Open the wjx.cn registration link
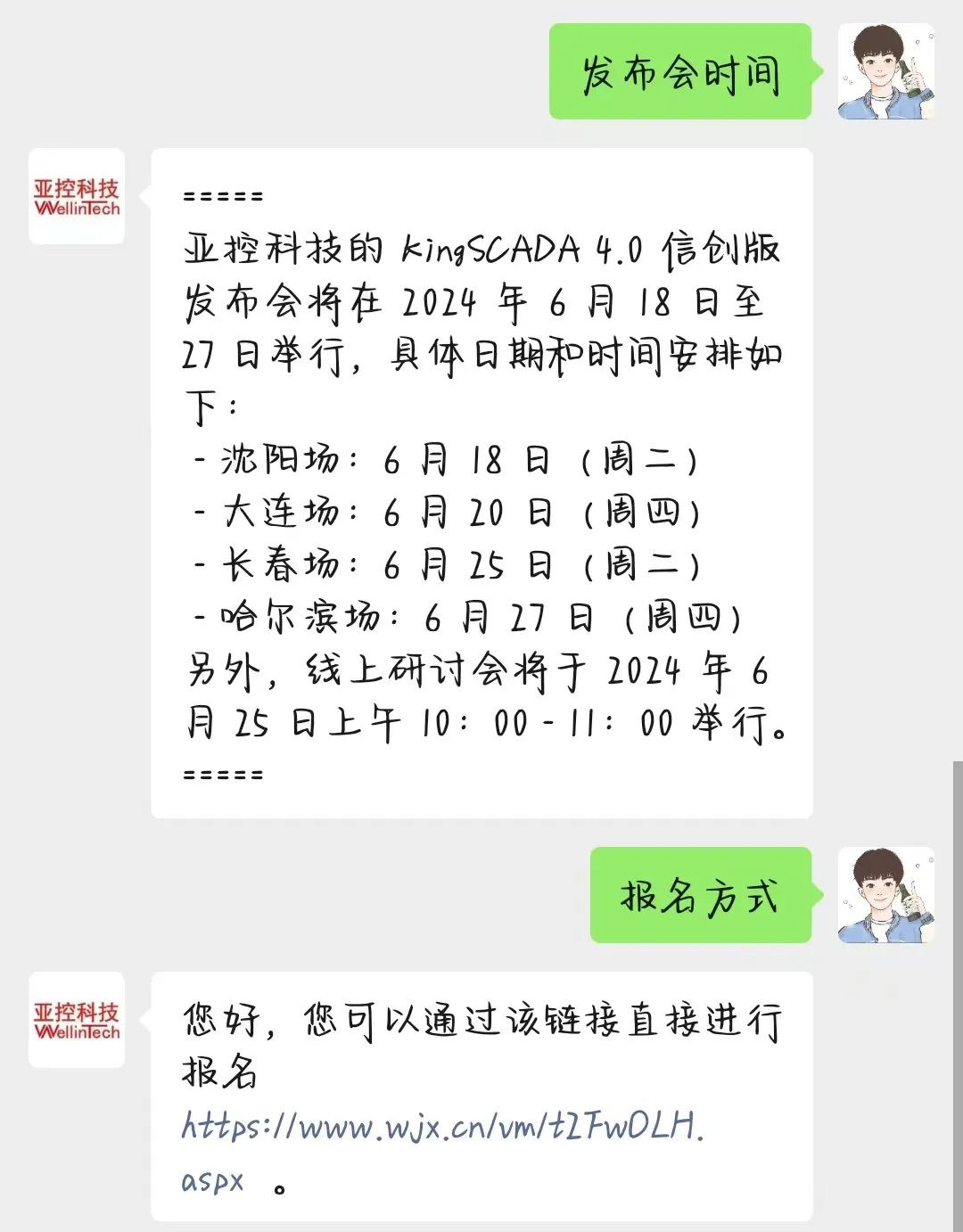Viewport: 963px width, 1232px height. pos(443,1128)
